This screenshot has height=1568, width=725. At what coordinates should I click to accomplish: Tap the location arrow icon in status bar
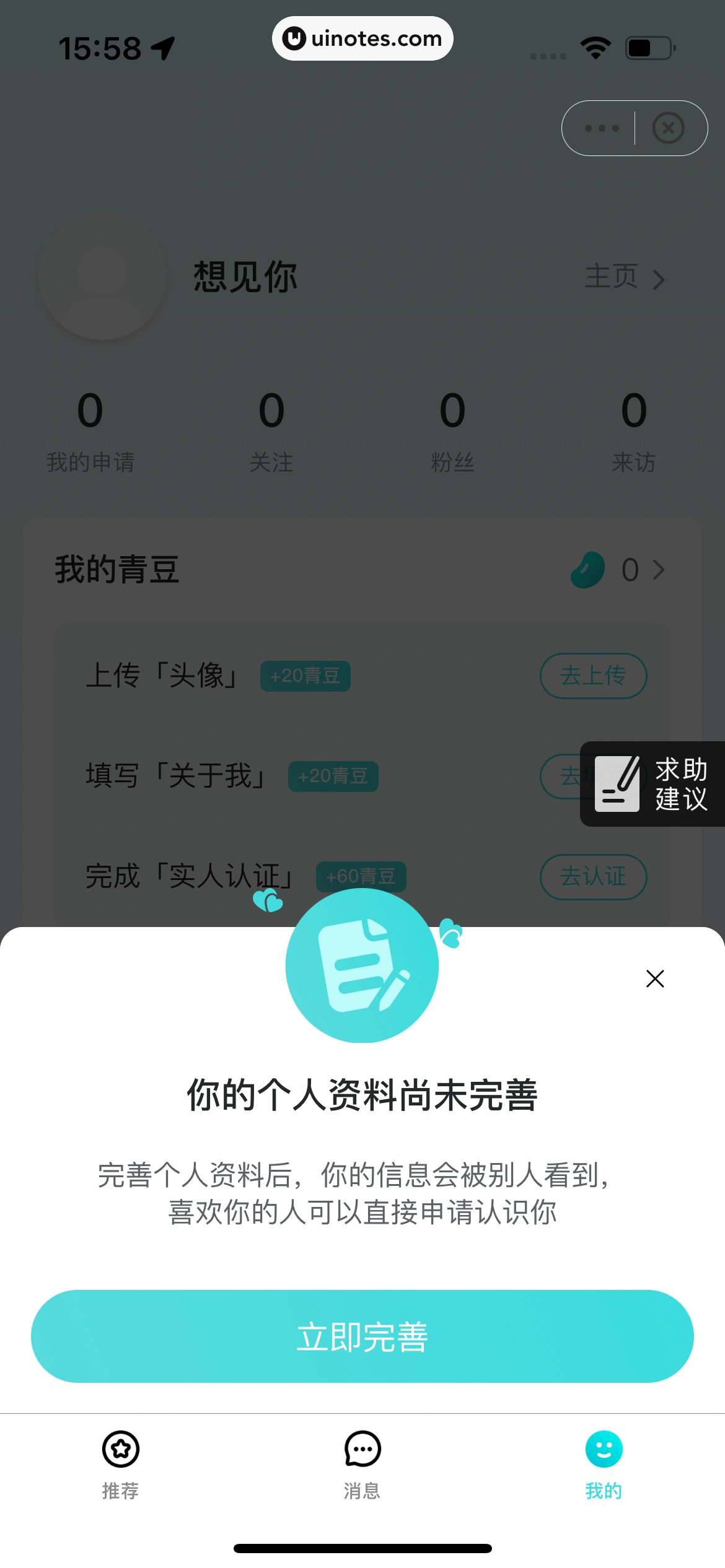click(x=162, y=46)
